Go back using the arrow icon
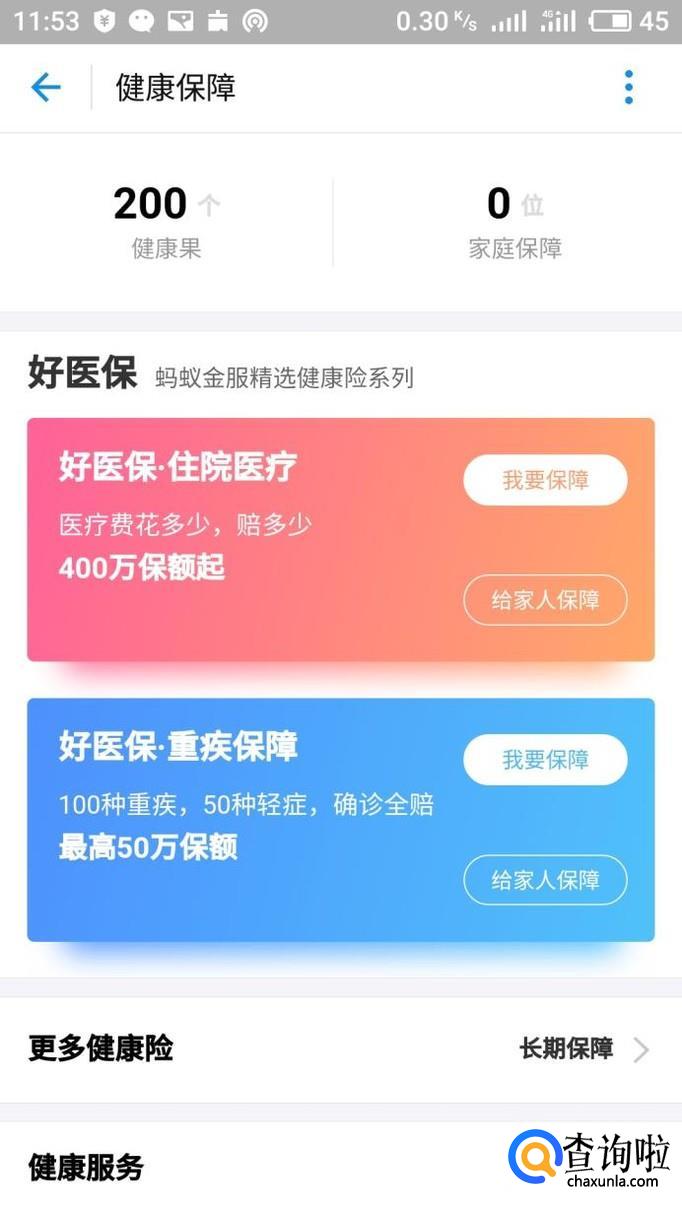The height and width of the screenshot is (1212, 682). pos(46,88)
